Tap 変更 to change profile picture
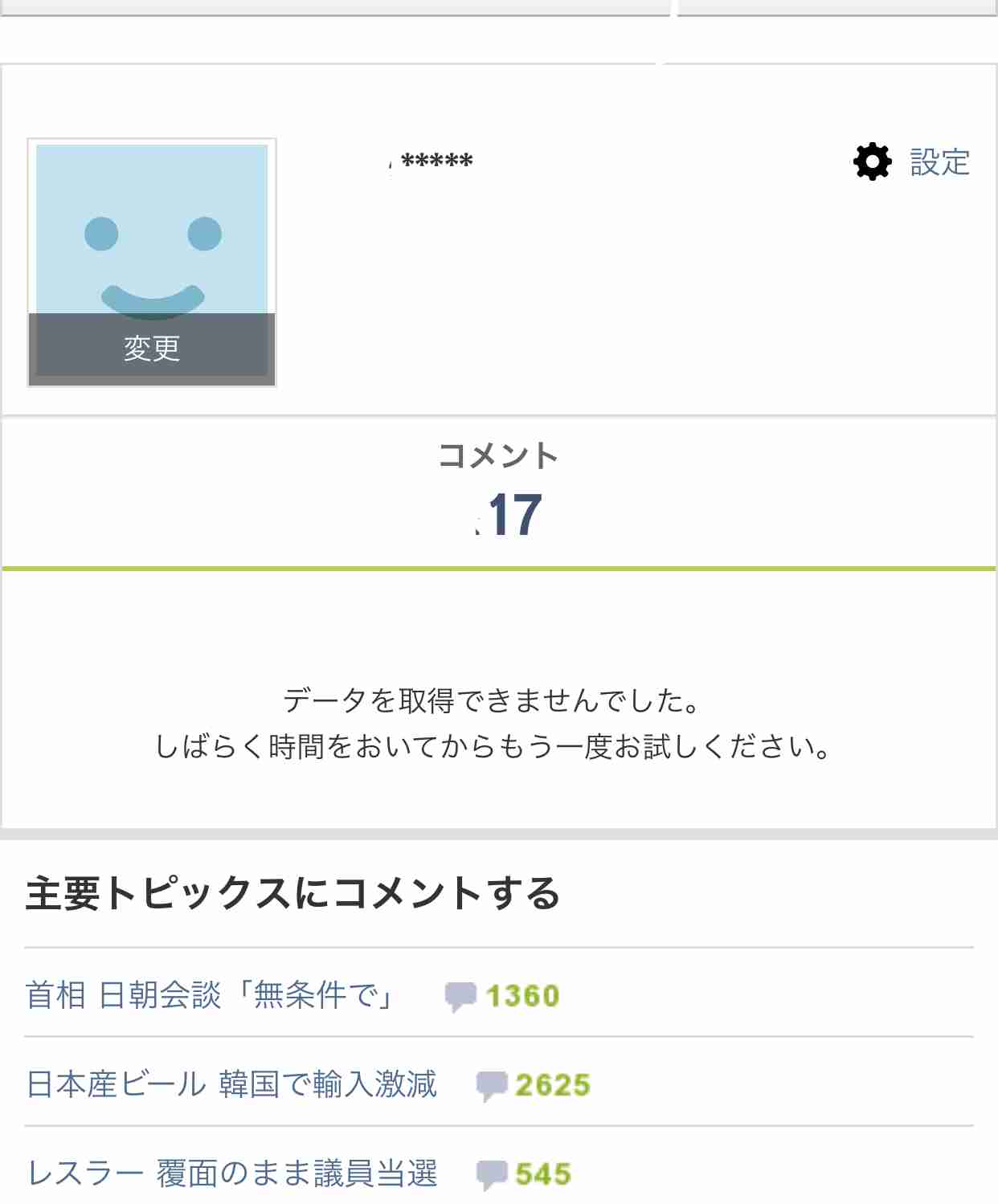 [152, 349]
